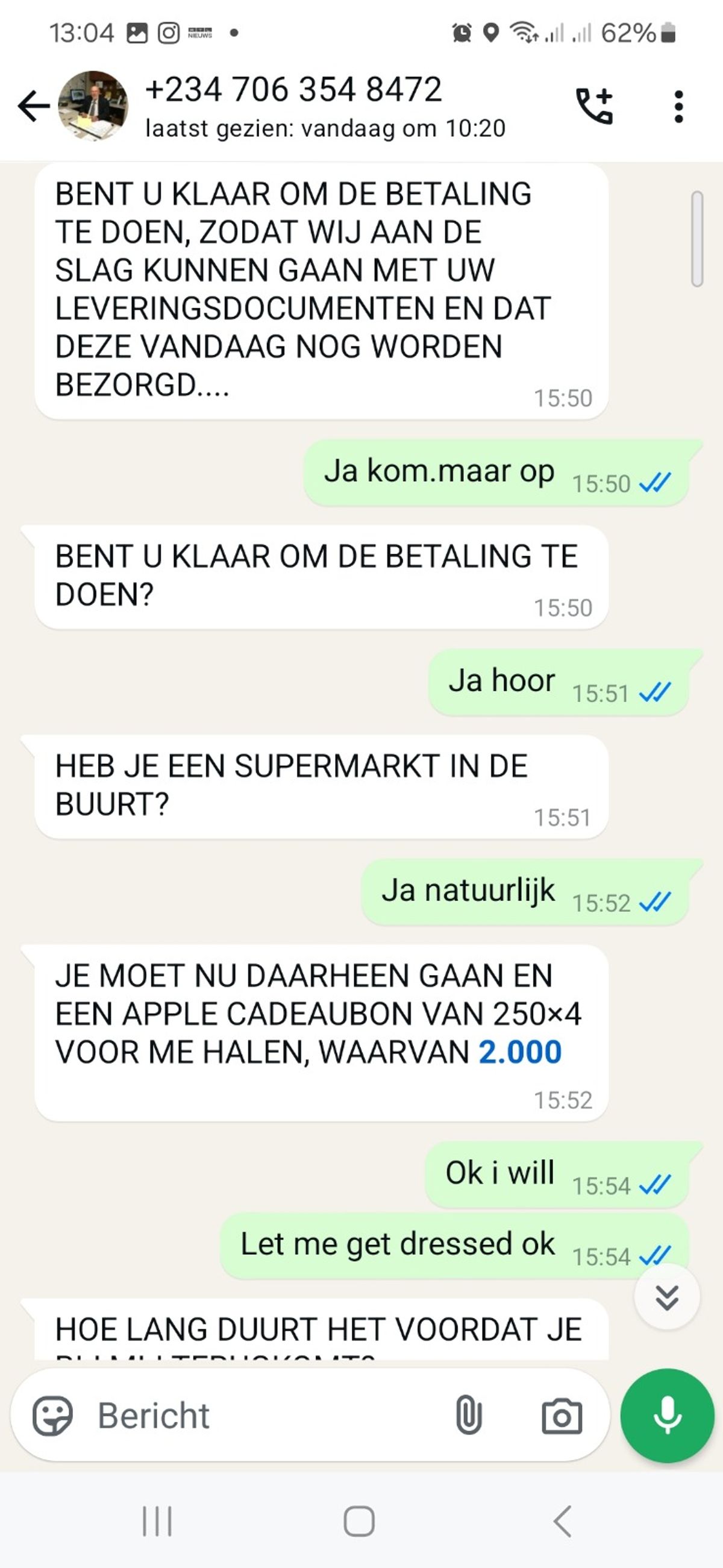The height and width of the screenshot is (1568, 723).
Task: Open recent apps from navigation bar
Action: click(157, 1522)
